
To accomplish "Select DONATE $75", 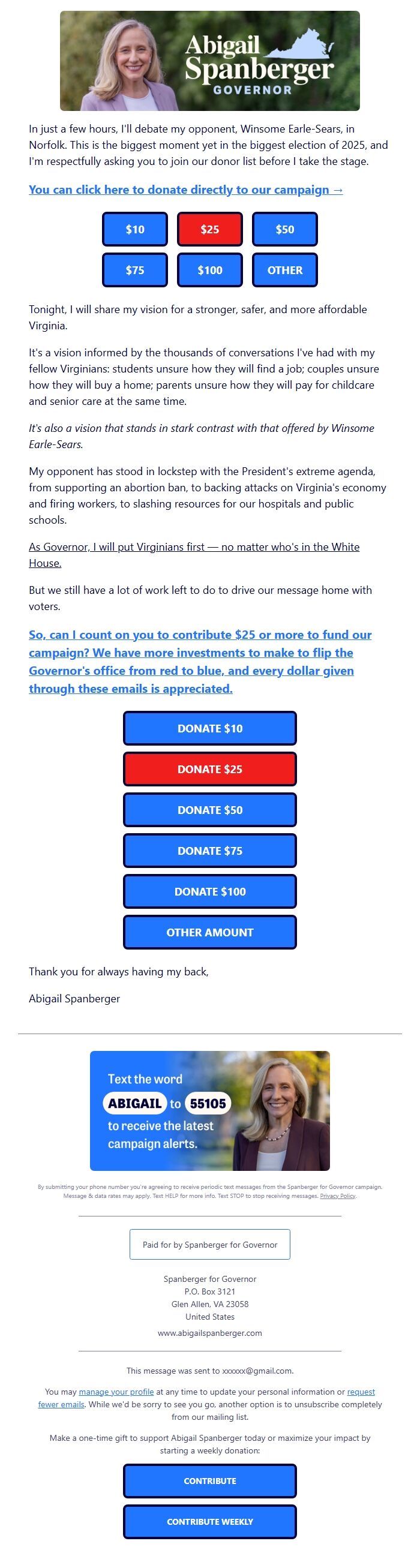I will pyautogui.click(x=209, y=851).
